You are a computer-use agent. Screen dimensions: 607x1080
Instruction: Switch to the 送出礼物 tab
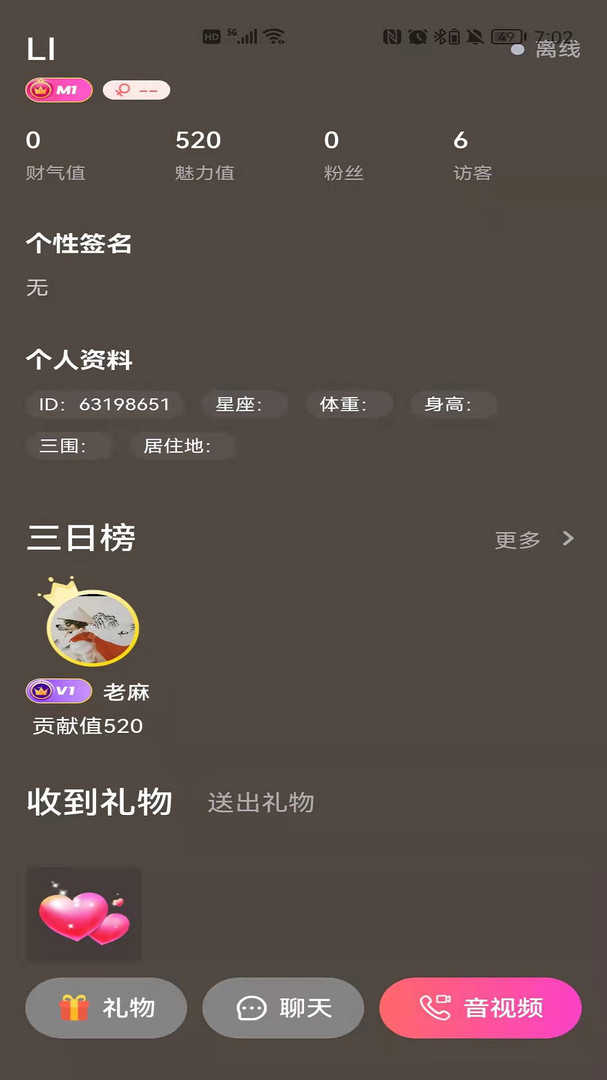(261, 802)
